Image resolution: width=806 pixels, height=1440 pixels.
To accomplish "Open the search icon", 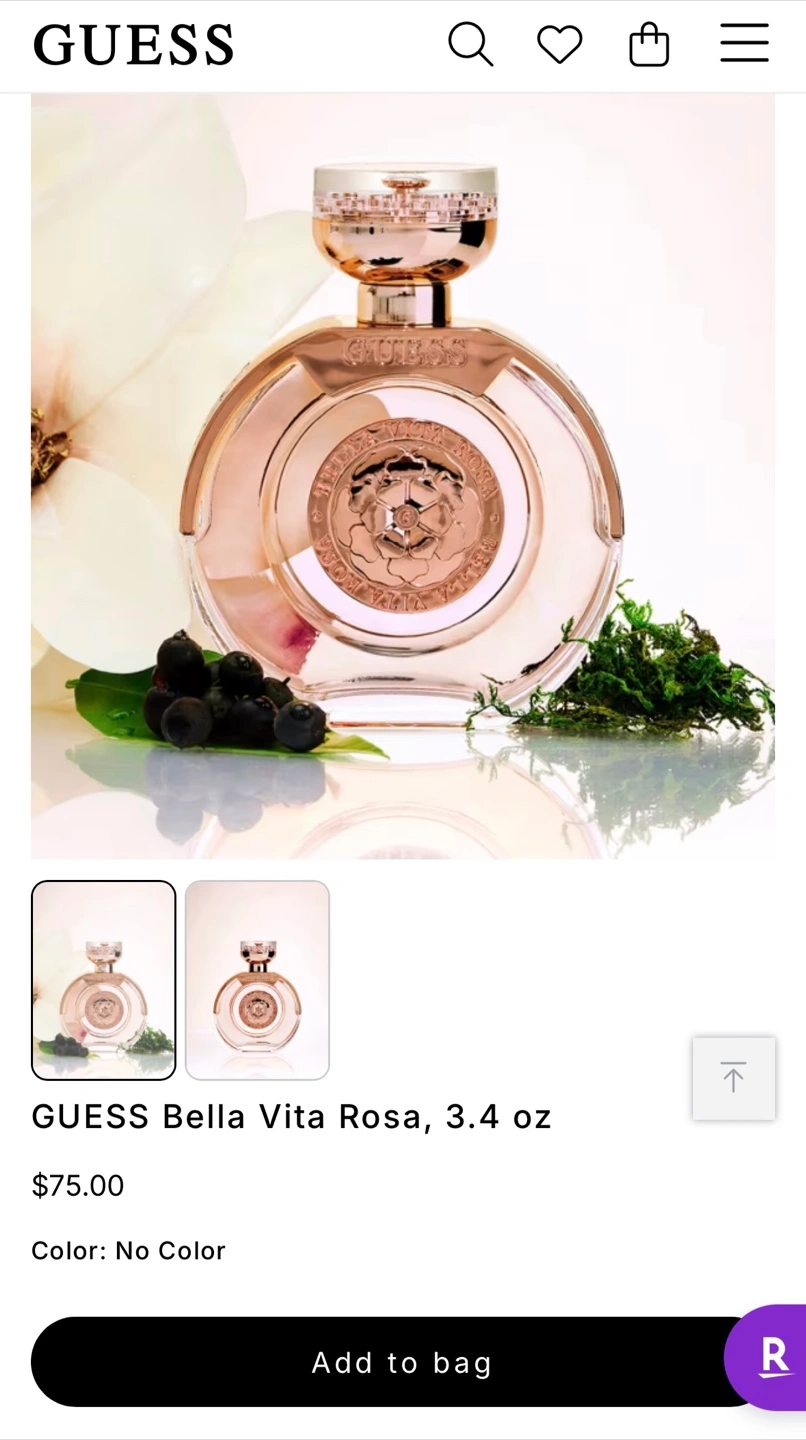I will click(x=470, y=45).
